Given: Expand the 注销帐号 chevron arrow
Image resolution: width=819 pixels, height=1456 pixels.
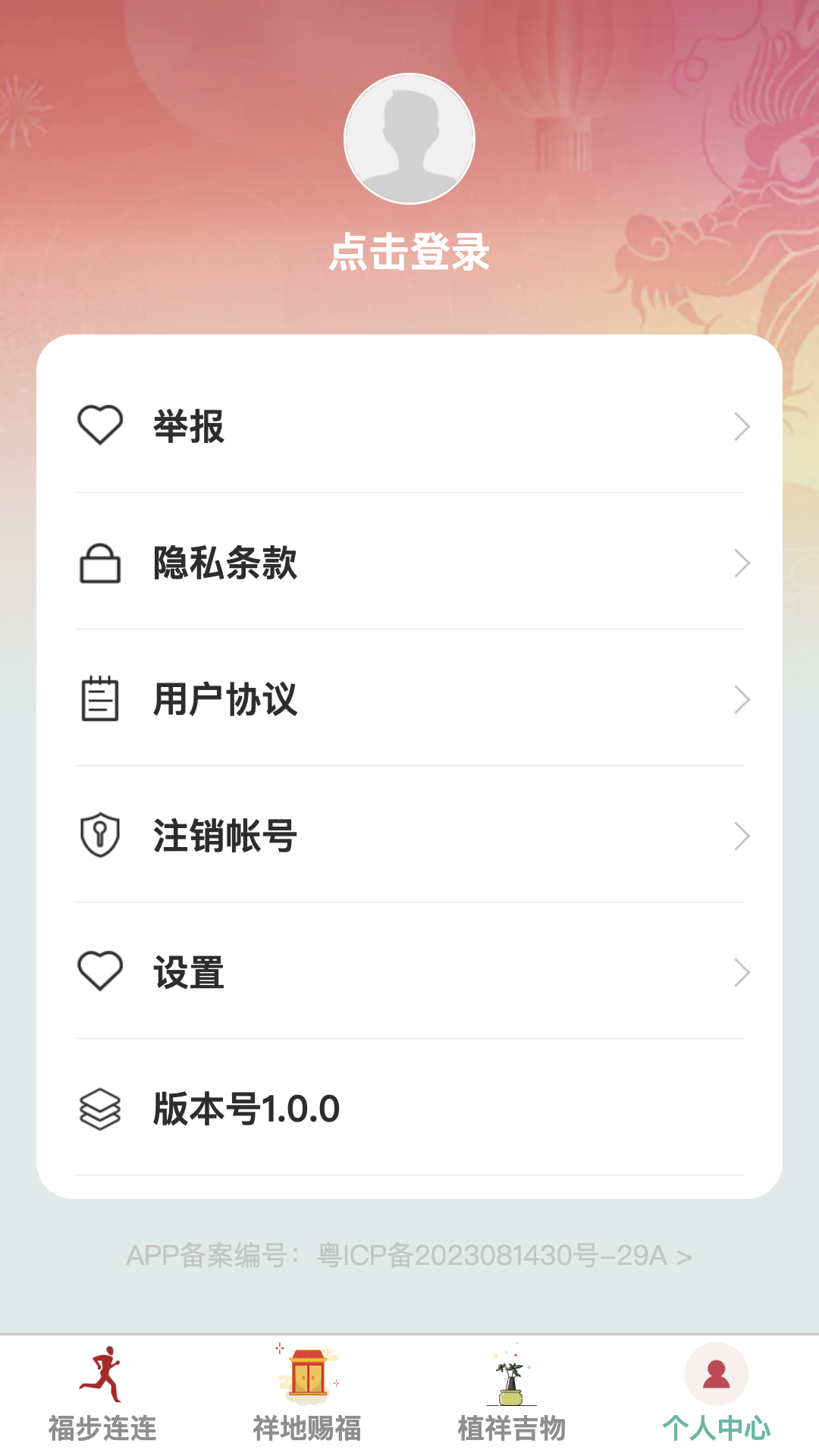Looking at the screenshot, I should (x=742, y=836).
